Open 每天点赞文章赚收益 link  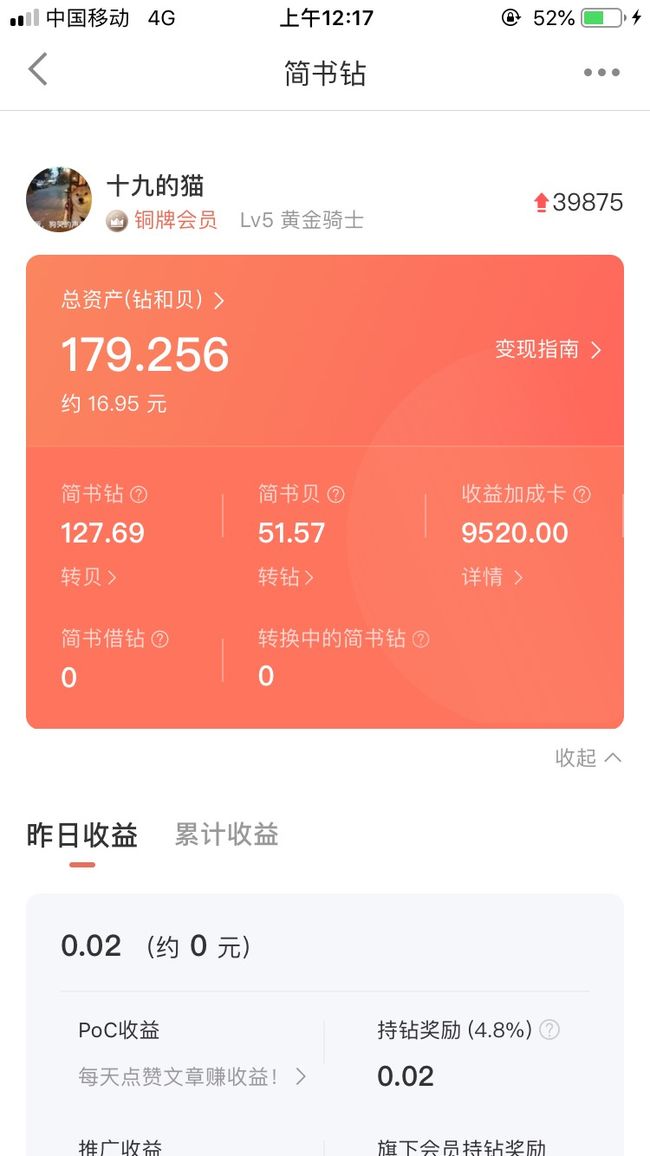pos(192,1077)
